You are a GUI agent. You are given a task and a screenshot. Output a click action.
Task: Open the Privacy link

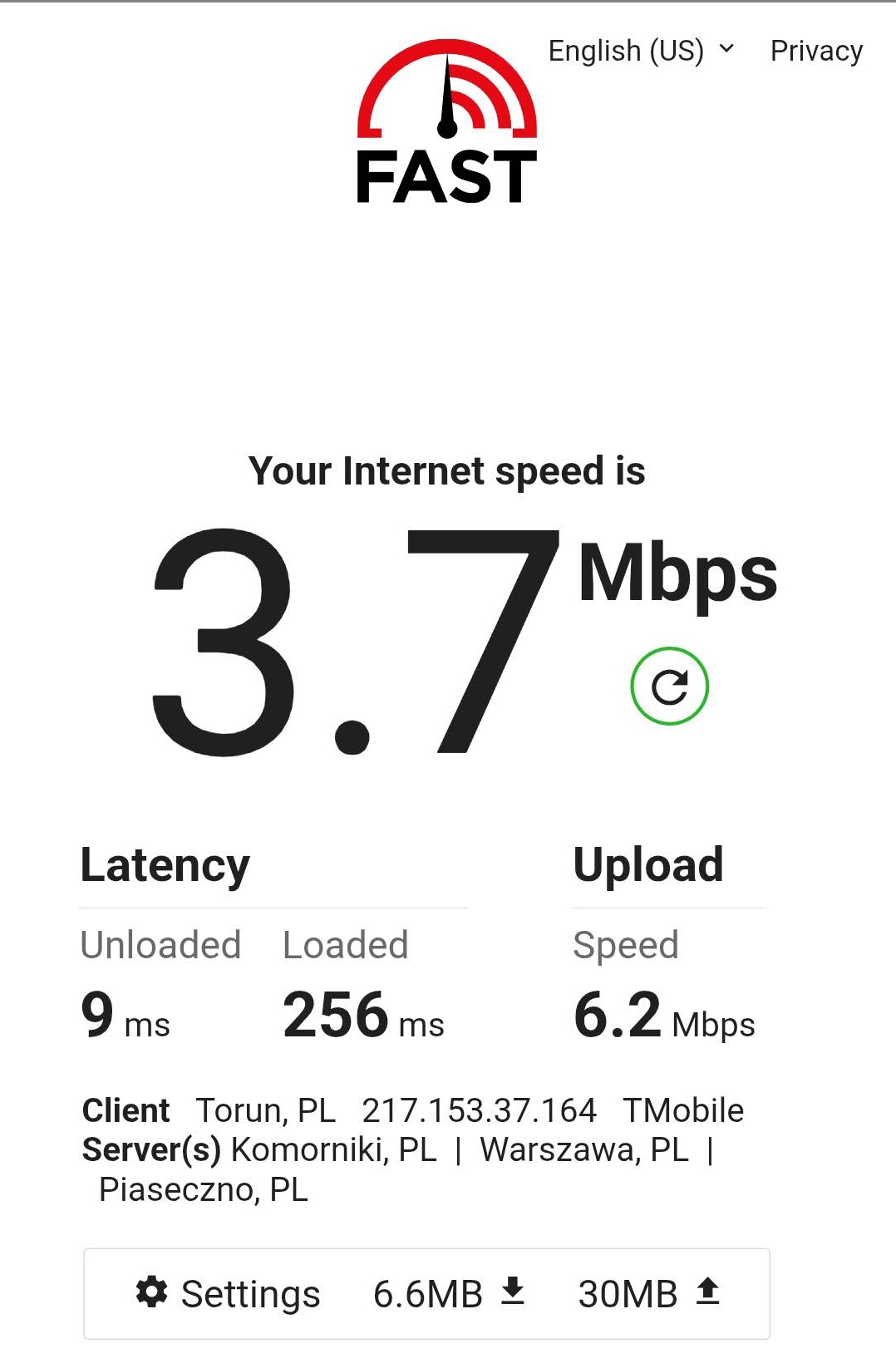pos(816,51)
